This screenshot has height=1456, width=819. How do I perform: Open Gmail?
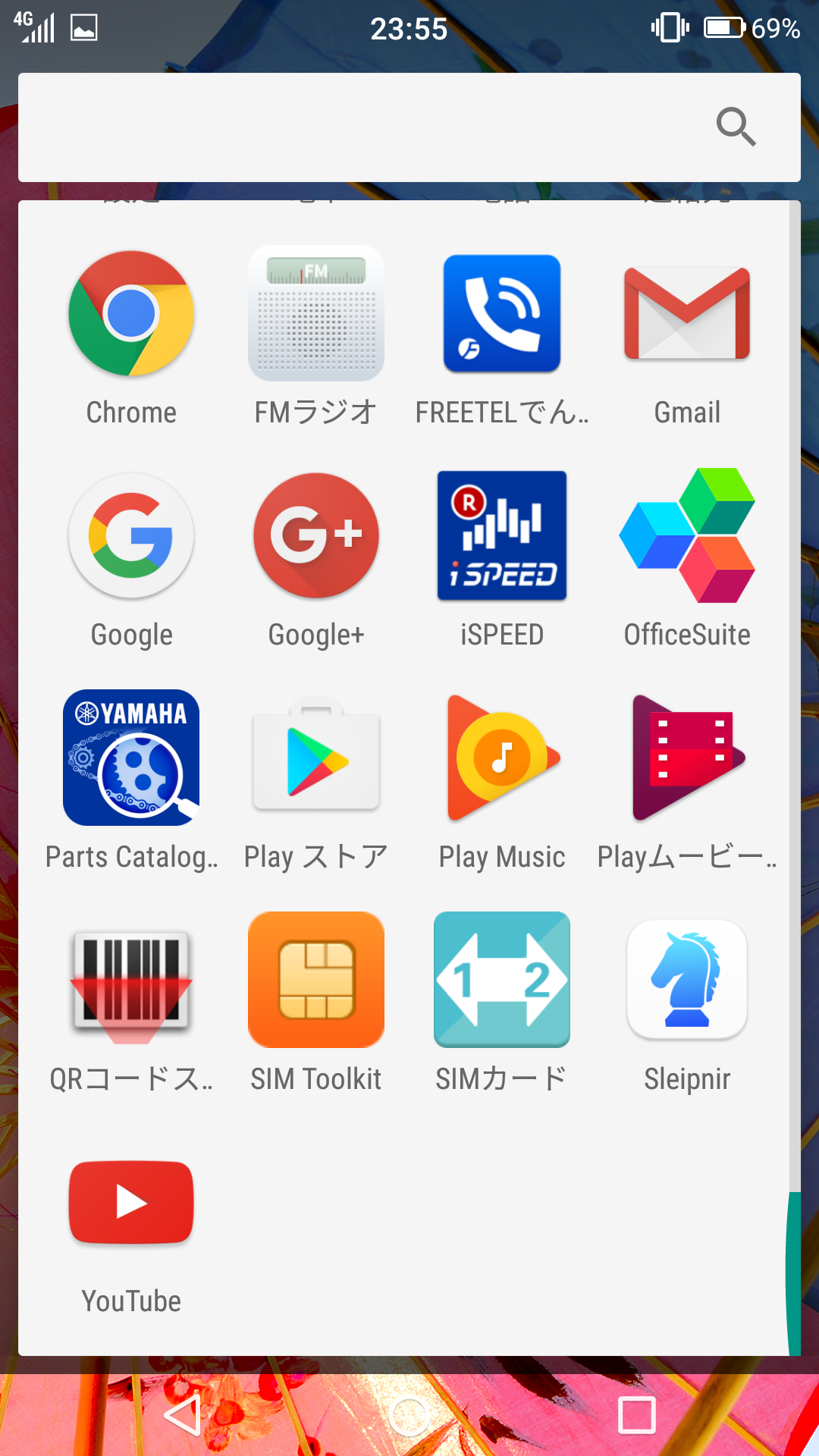(x=687, y=314)
